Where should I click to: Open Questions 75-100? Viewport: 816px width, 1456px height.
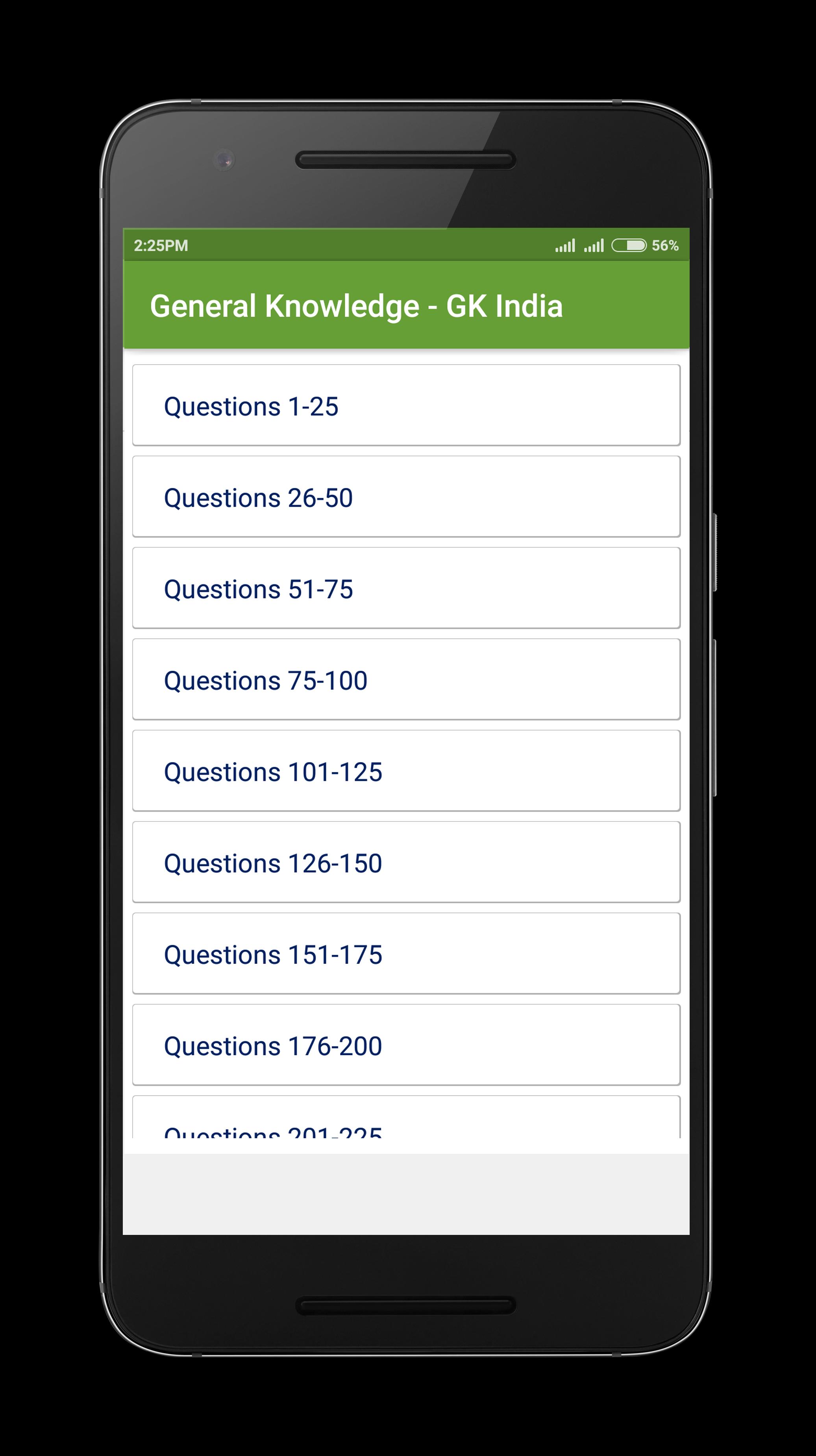coord(406,680)
